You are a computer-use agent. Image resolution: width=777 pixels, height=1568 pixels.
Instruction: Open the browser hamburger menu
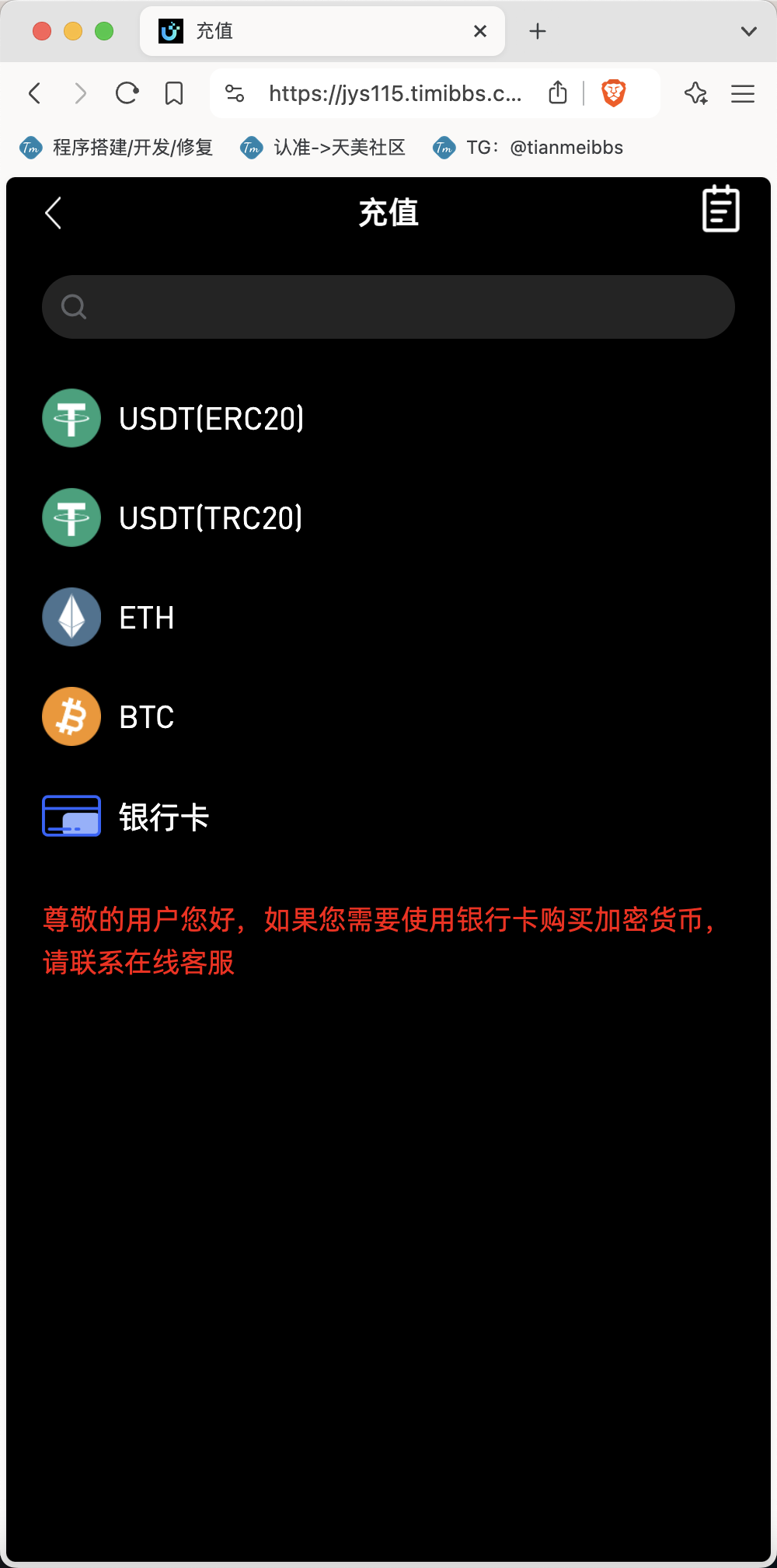click(x=743, y=94)
